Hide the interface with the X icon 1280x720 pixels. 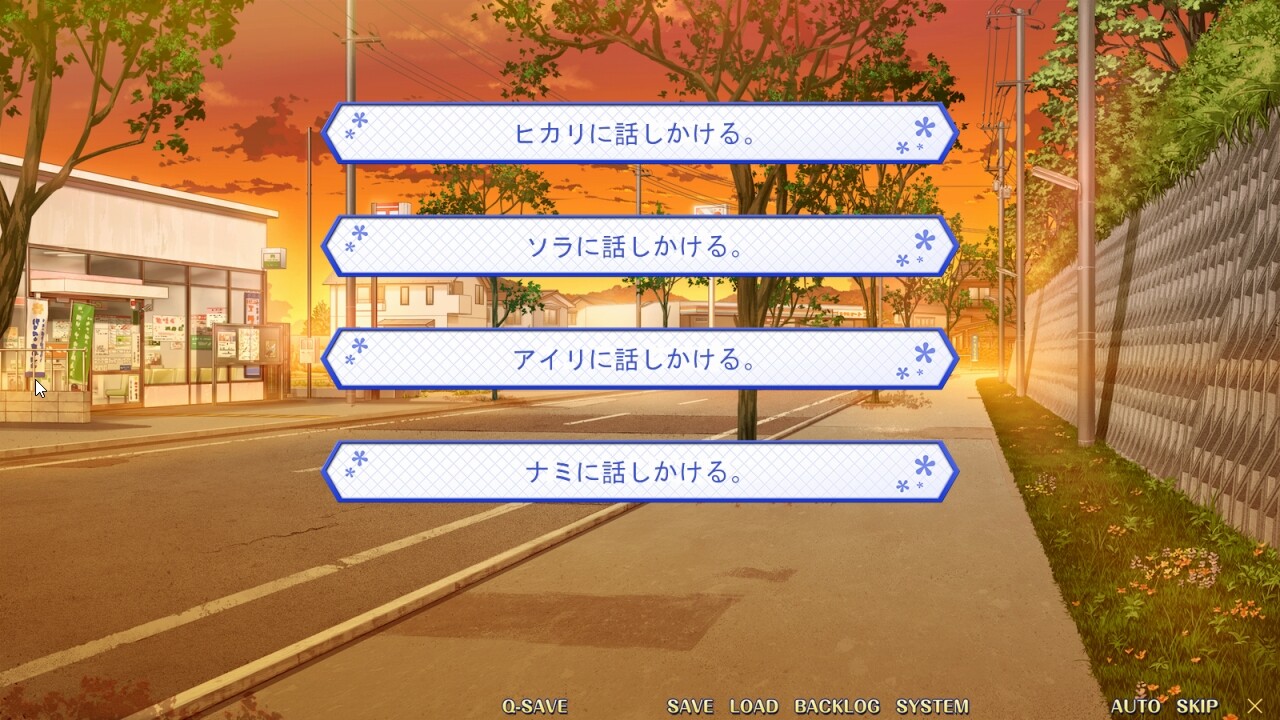pyautogui.click(x=1254, y=706)
